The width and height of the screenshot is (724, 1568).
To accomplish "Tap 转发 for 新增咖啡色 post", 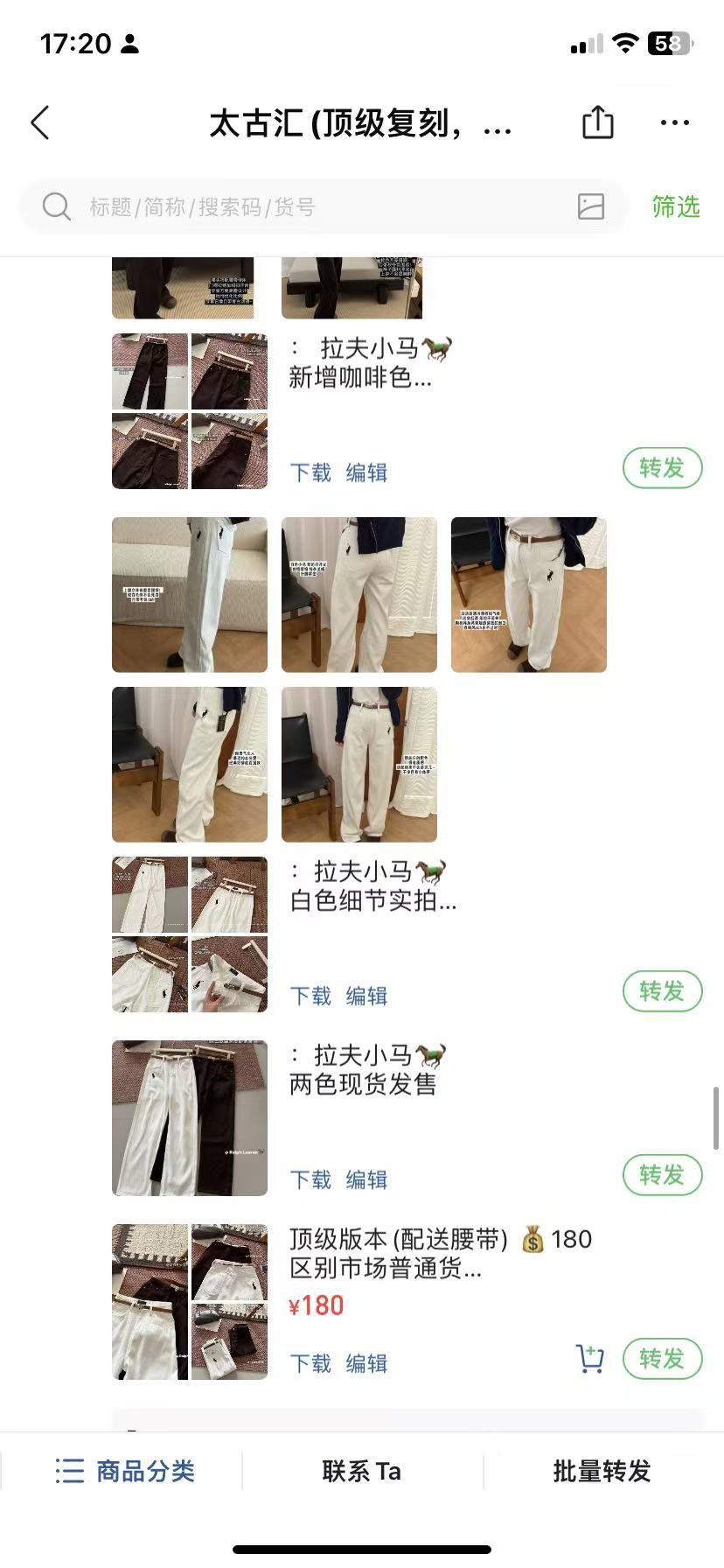I will 662,468.
